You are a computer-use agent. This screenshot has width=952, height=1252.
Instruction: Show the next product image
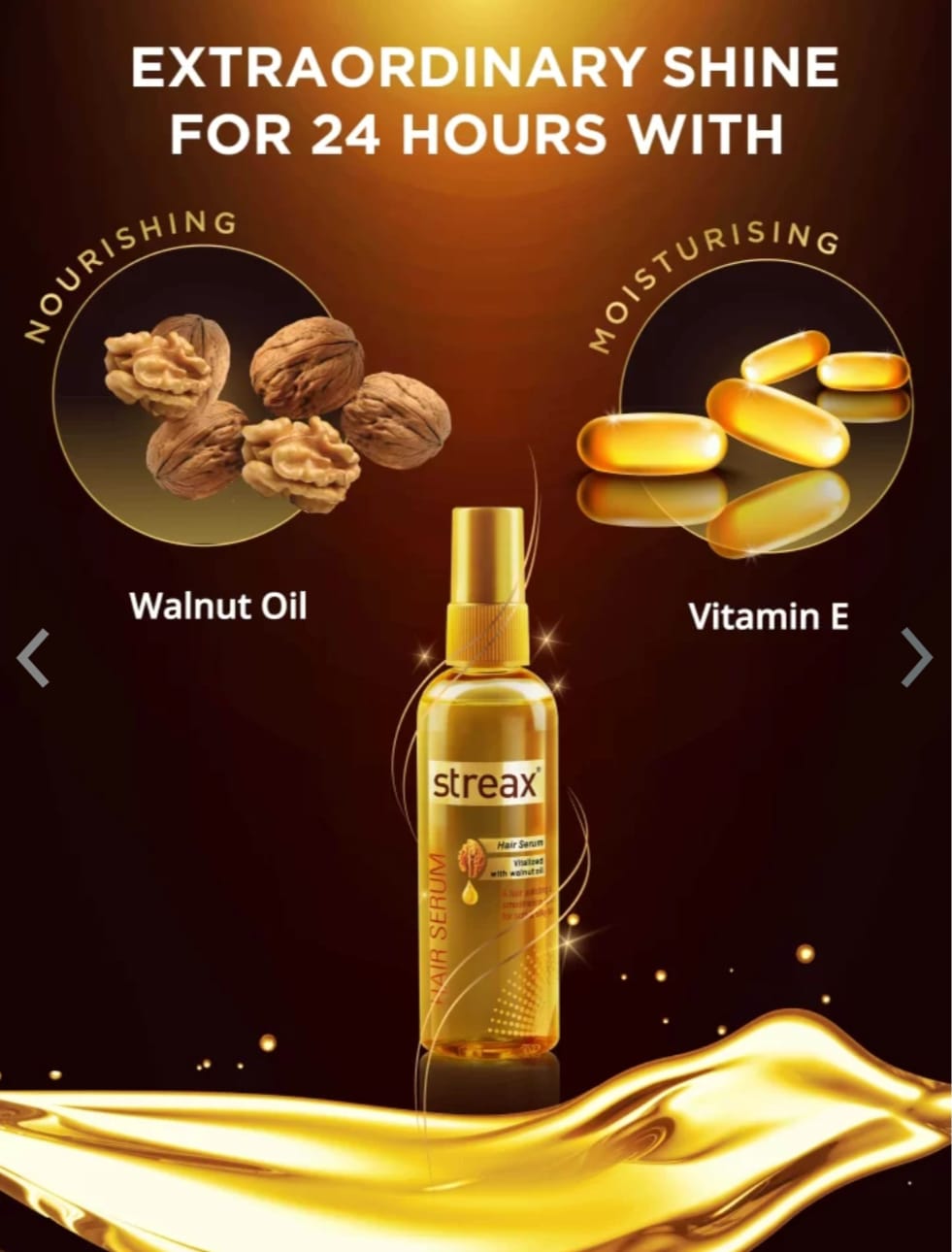915,658
